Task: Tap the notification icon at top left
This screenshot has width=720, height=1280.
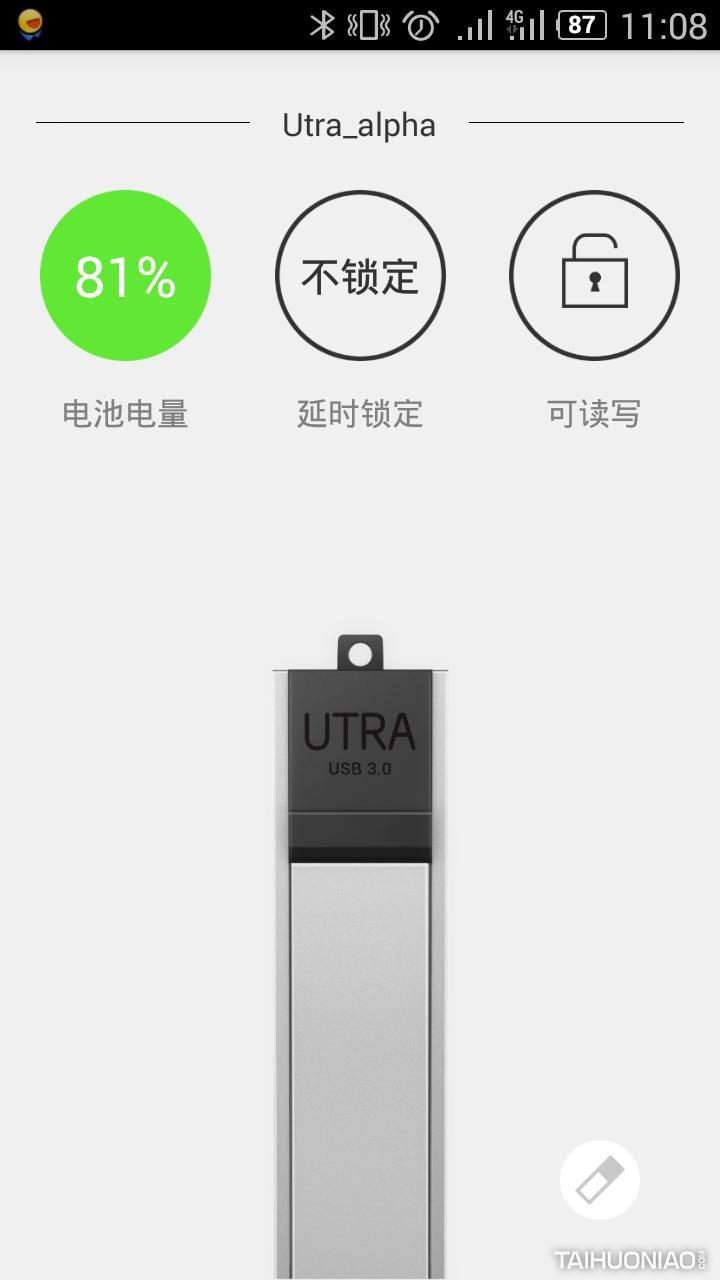Action: (31, 24)
